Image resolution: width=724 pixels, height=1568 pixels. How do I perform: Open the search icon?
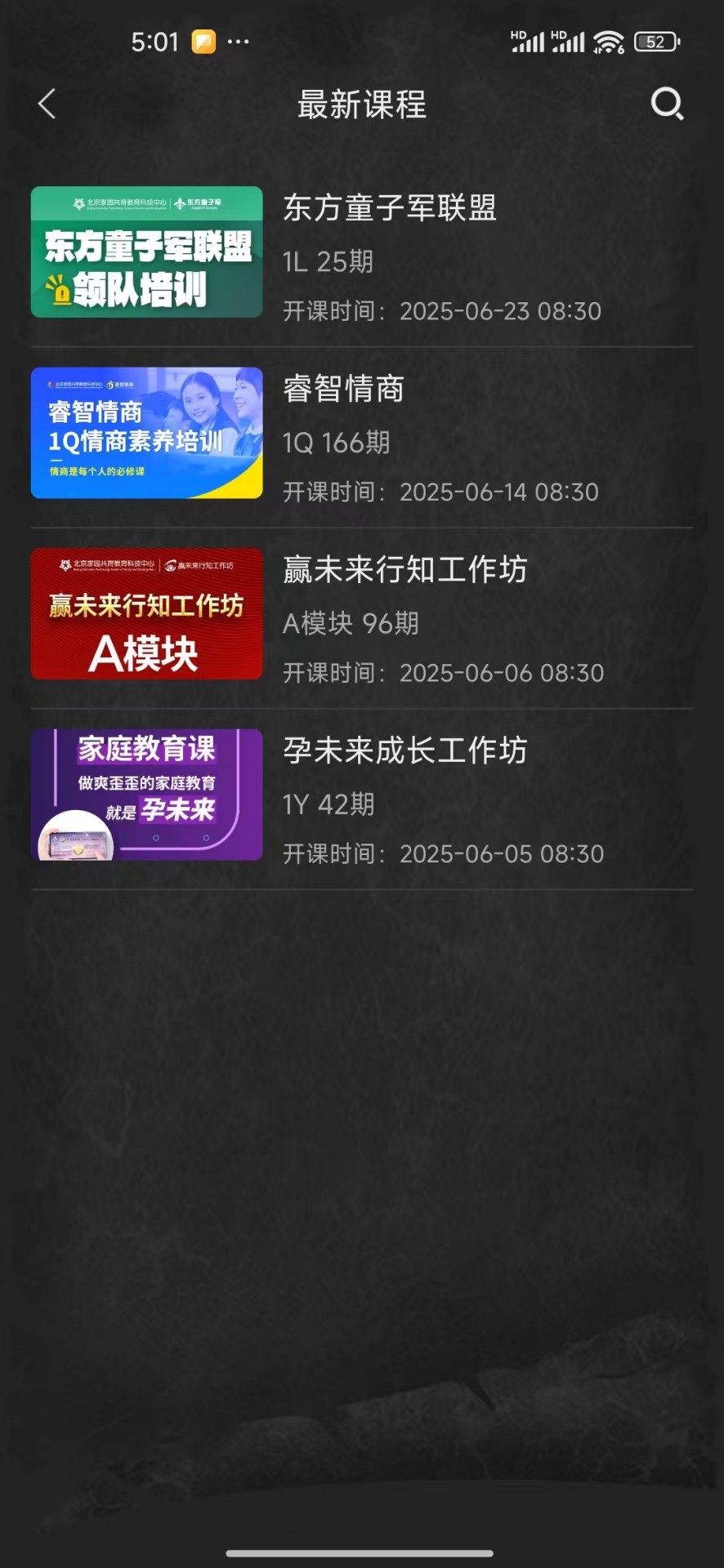[x=668, y=105]
